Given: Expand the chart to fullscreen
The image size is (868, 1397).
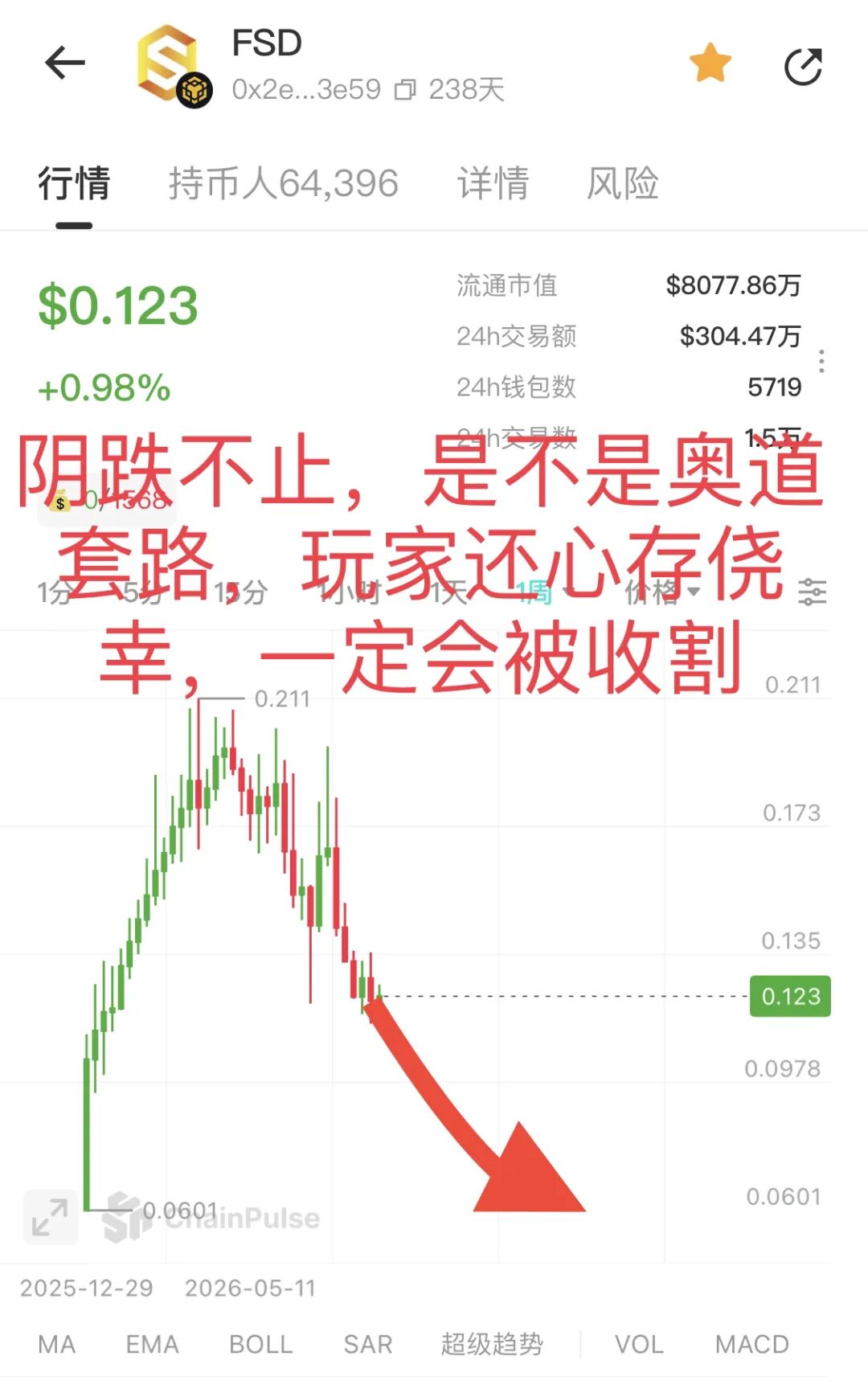Looking at the screenshot, I should coord(51,1217).
